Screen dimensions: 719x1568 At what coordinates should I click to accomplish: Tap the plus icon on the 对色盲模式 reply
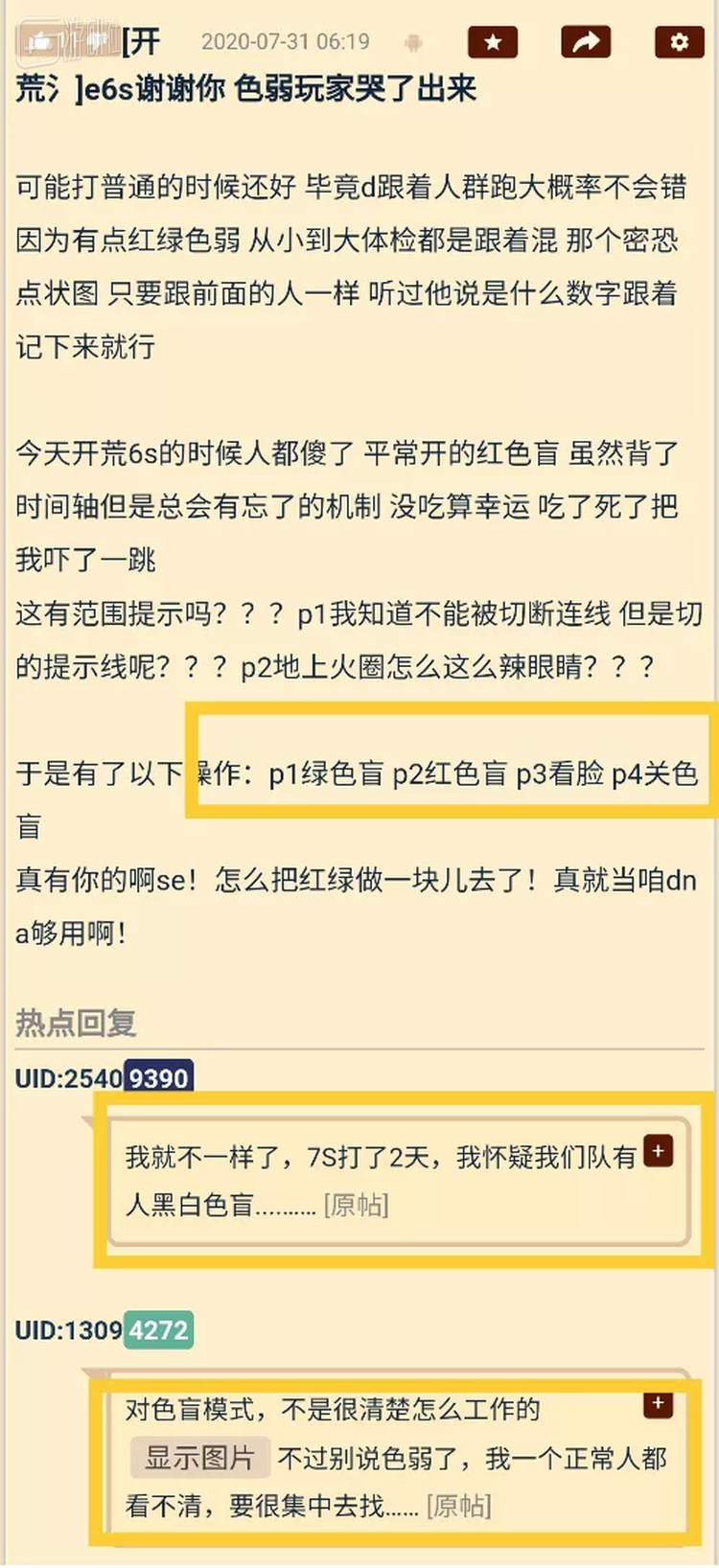tap(658, 1403)
